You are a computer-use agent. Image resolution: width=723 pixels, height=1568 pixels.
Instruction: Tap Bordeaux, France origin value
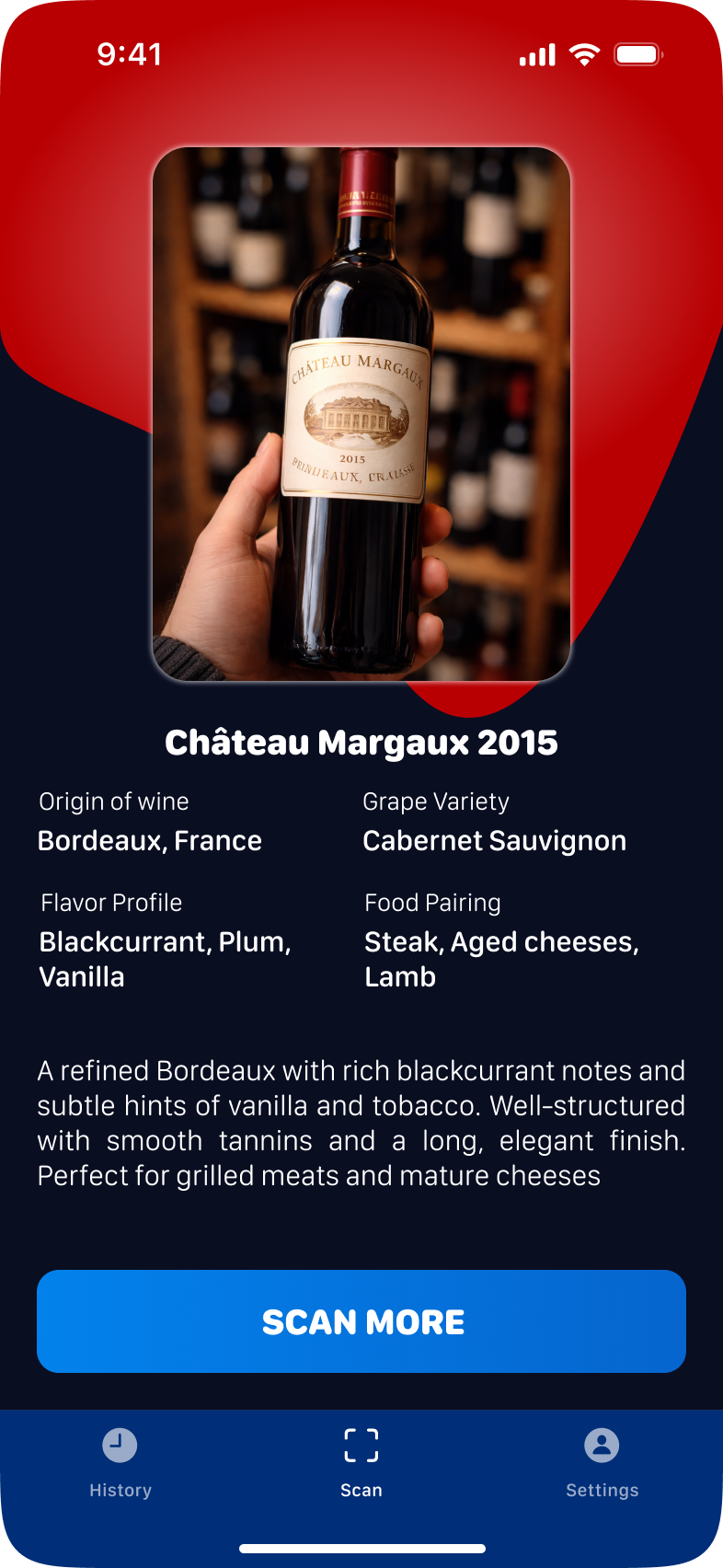149,840
